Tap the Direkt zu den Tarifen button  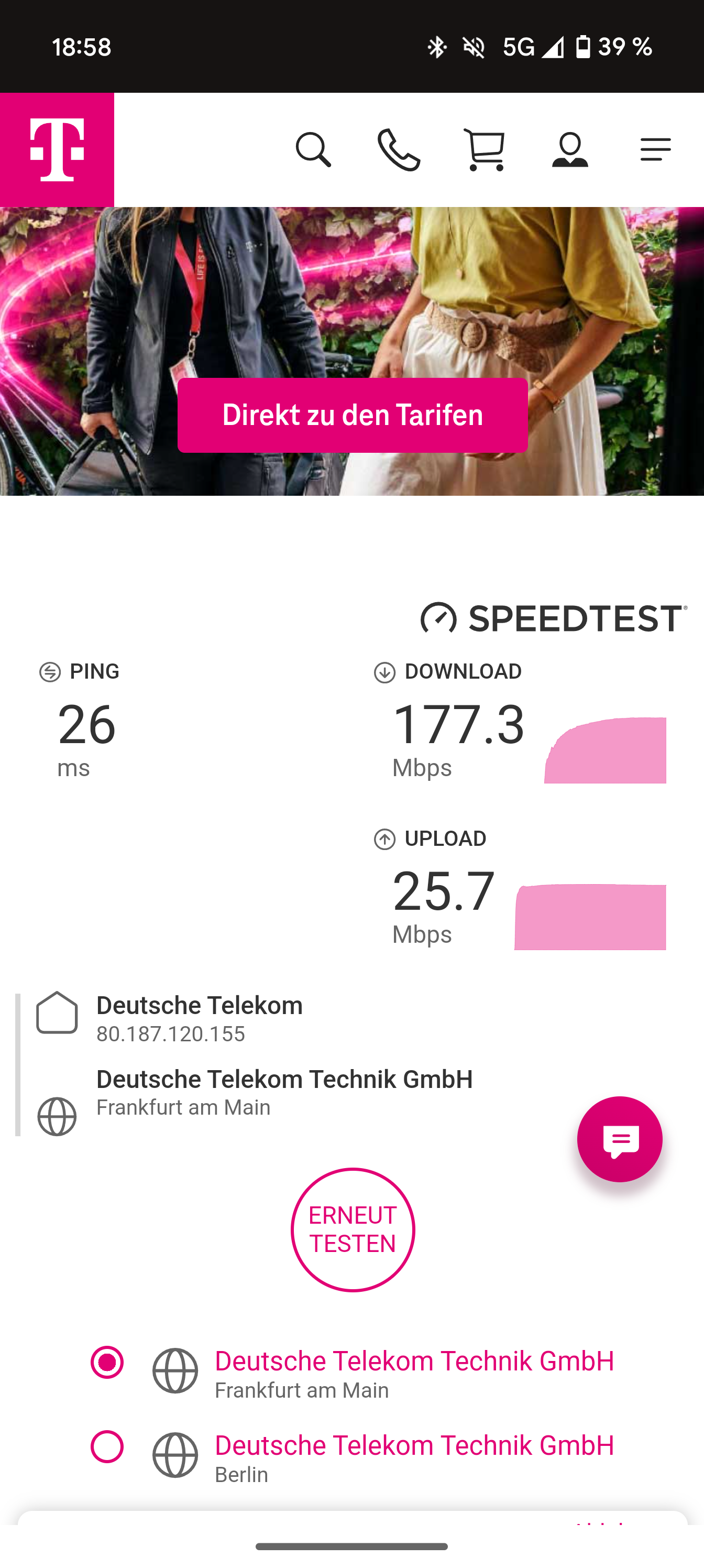click(x=353, y=415)
